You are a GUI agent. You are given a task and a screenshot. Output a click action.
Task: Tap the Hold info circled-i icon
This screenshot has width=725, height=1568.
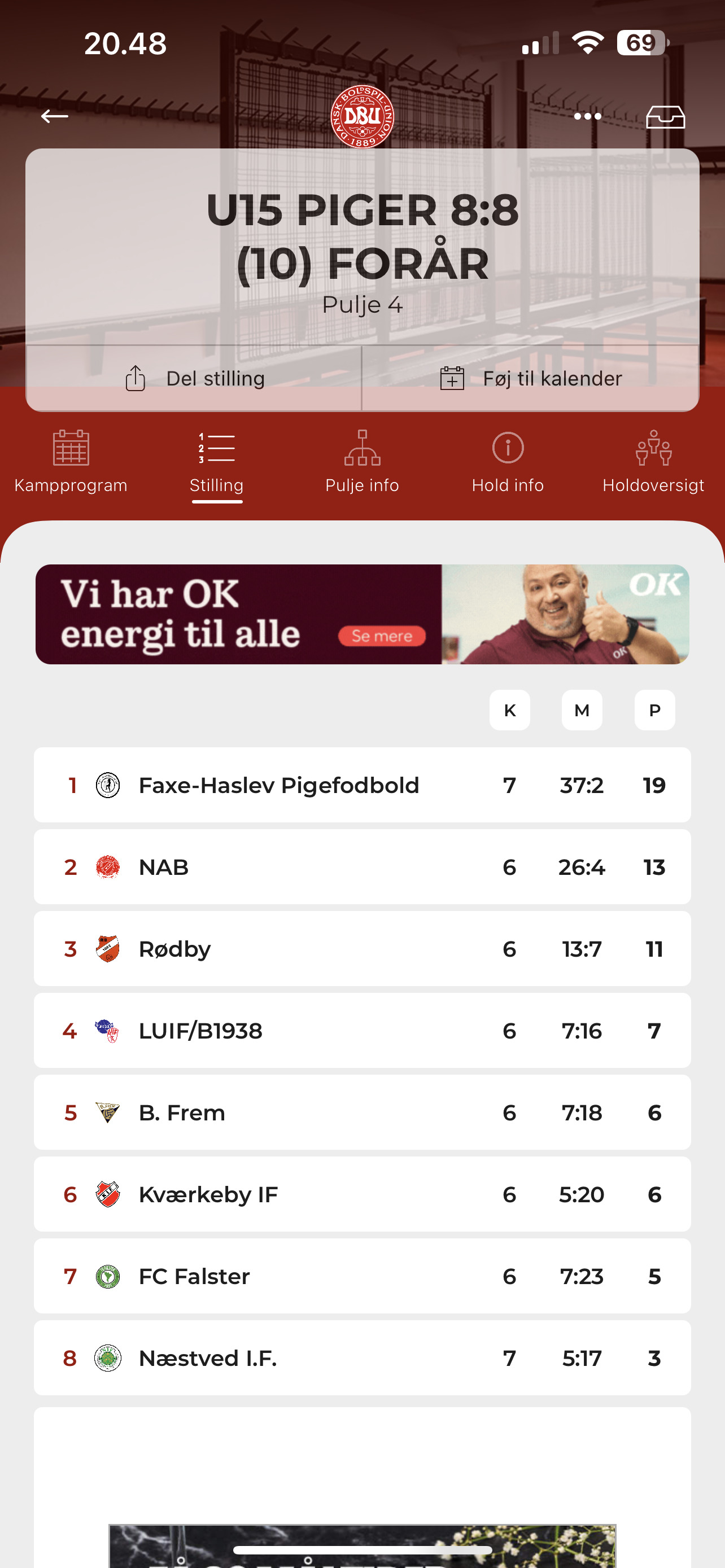point(508,448)
